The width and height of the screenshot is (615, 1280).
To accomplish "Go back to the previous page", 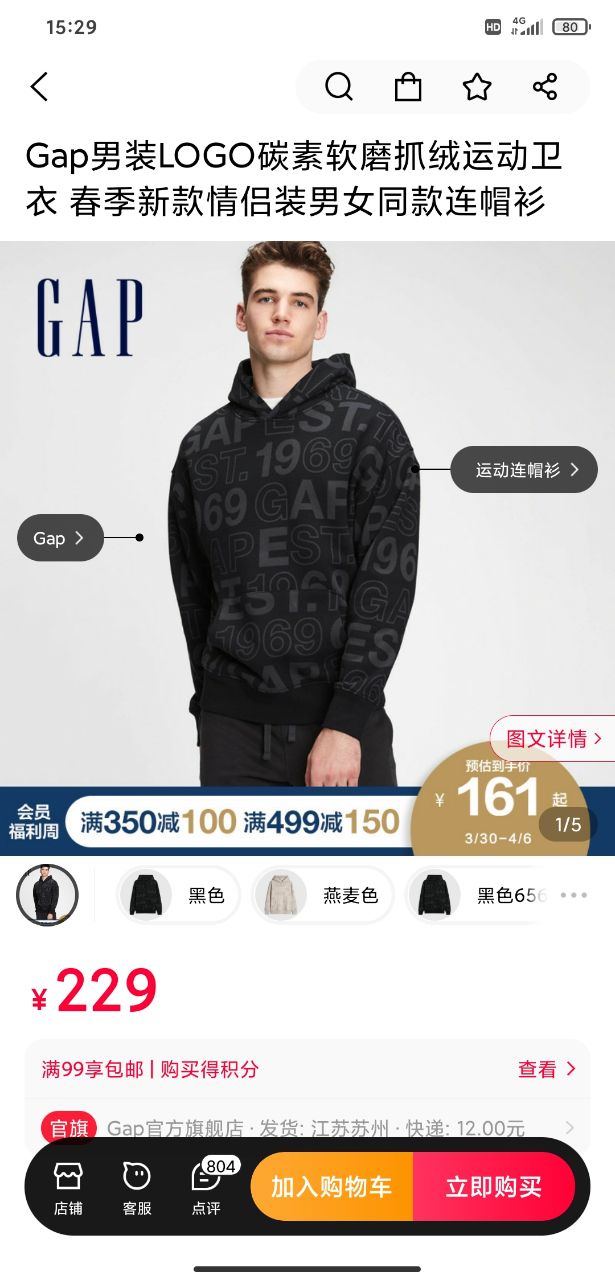I will pos(39,88).
